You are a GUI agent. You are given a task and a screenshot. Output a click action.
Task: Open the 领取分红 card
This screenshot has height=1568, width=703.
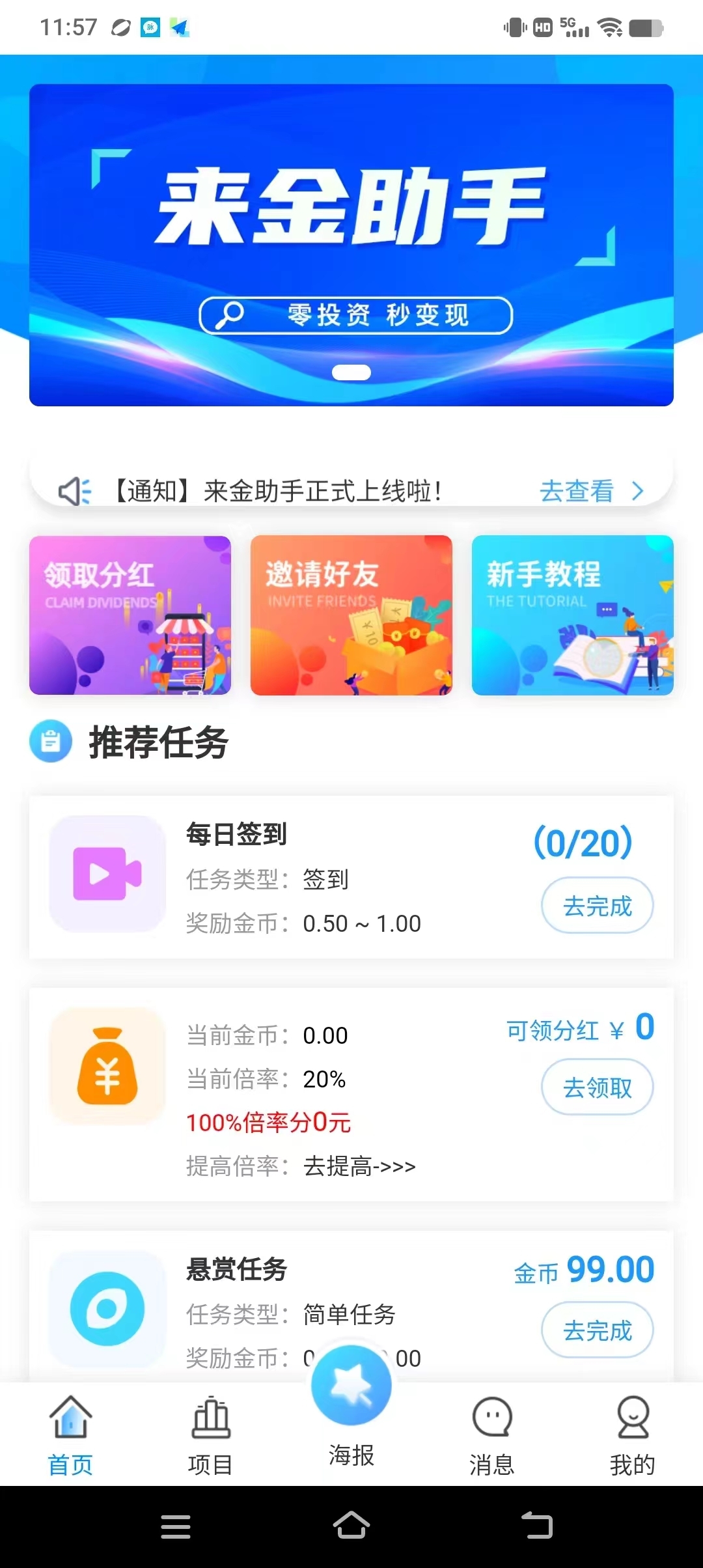(x=130, y=615)
